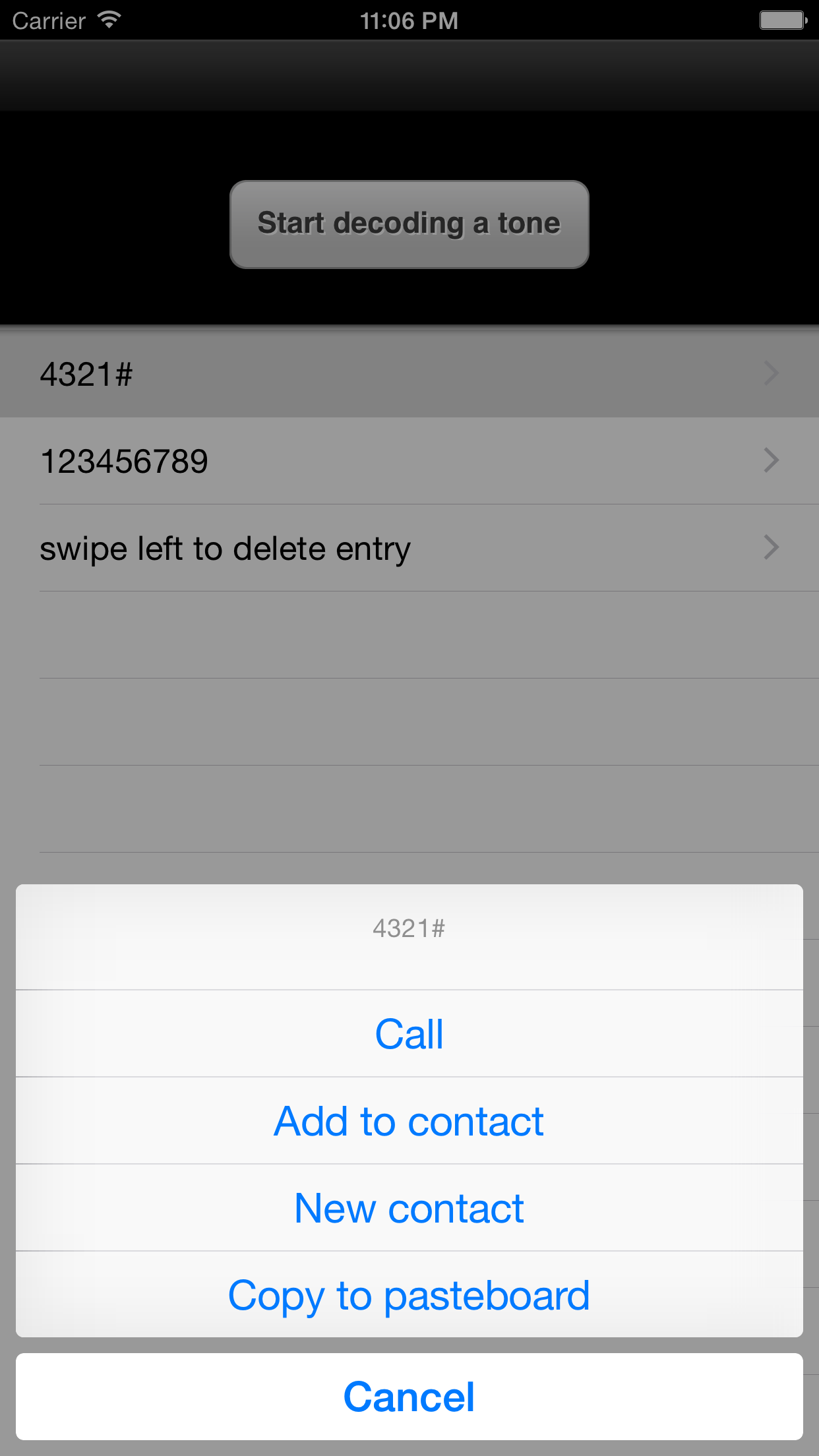Tap the Wi-Fi status icon
This screenshot has width=819, height=1456.
107,19
